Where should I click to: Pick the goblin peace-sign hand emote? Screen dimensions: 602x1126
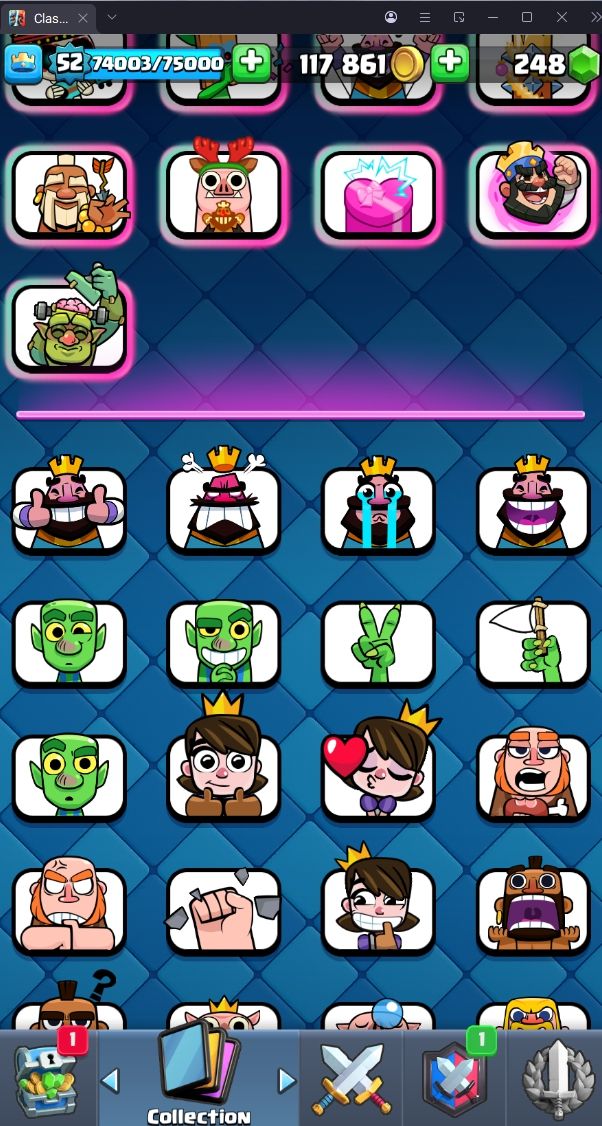click(x=378, y=643)
